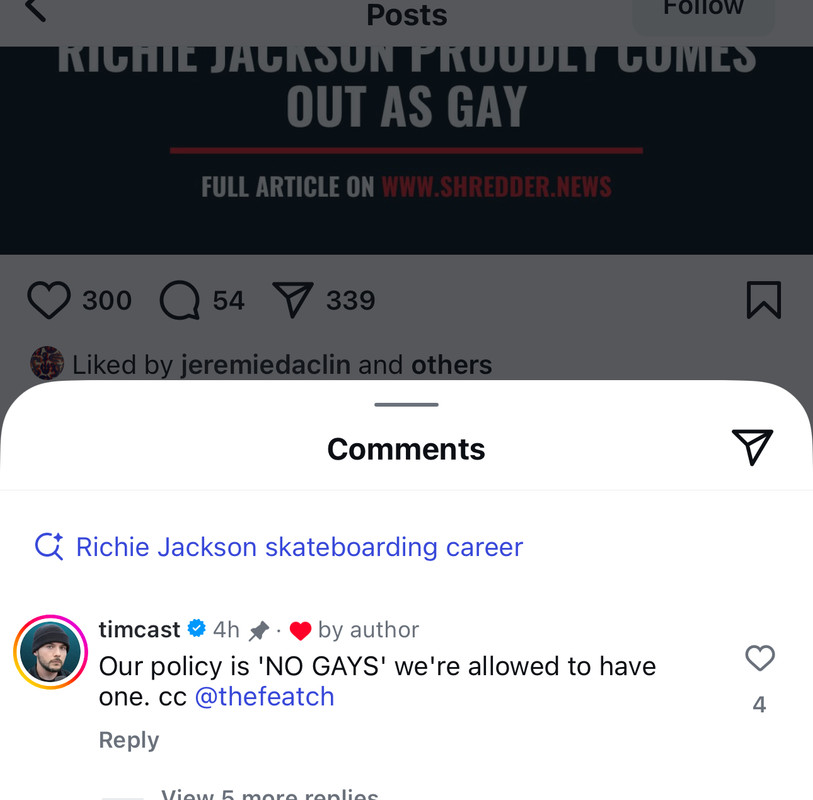The width and height of the screenshot is (813, 800).
Task: Search Richie Jackson skateboarding career
Action: click(x=298, y=547)
